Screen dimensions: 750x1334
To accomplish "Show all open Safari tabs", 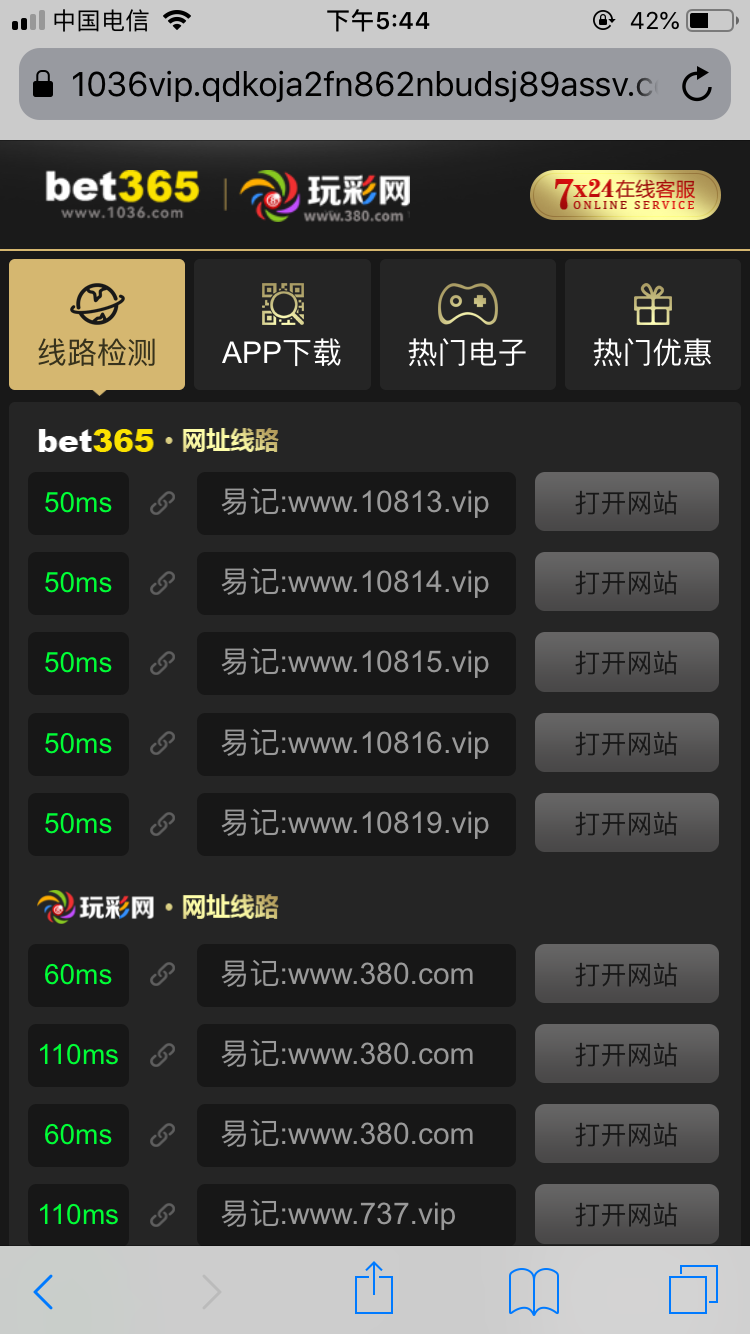I will (x=693, y=1290).
